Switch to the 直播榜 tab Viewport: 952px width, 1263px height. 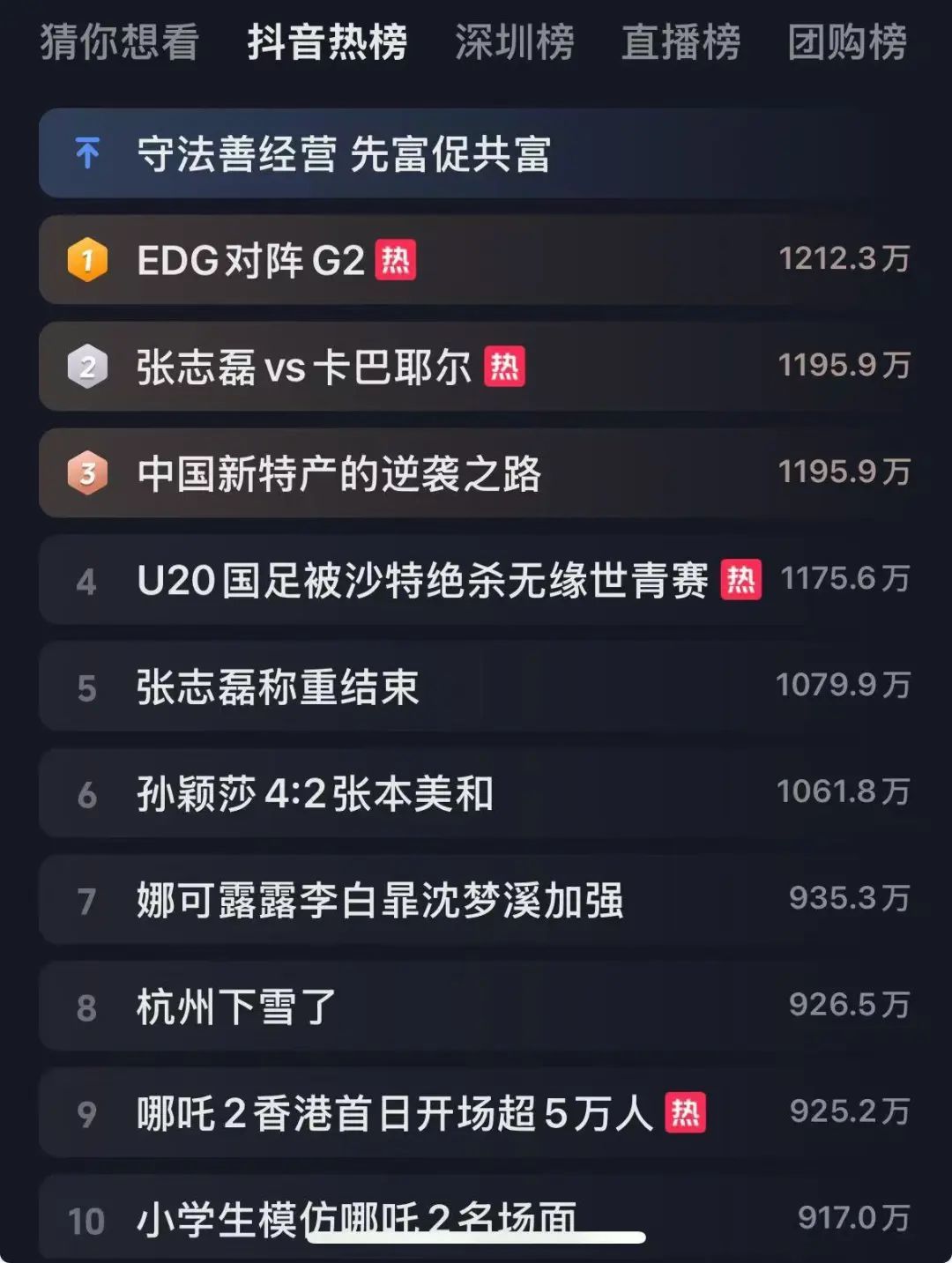pyautogui.click(x=681, y=42)
